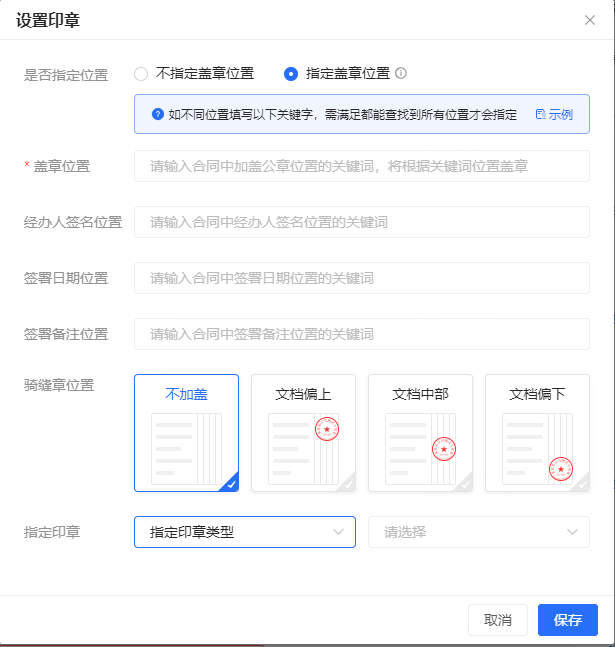Tap 取消 to cancel

point(497,620)
